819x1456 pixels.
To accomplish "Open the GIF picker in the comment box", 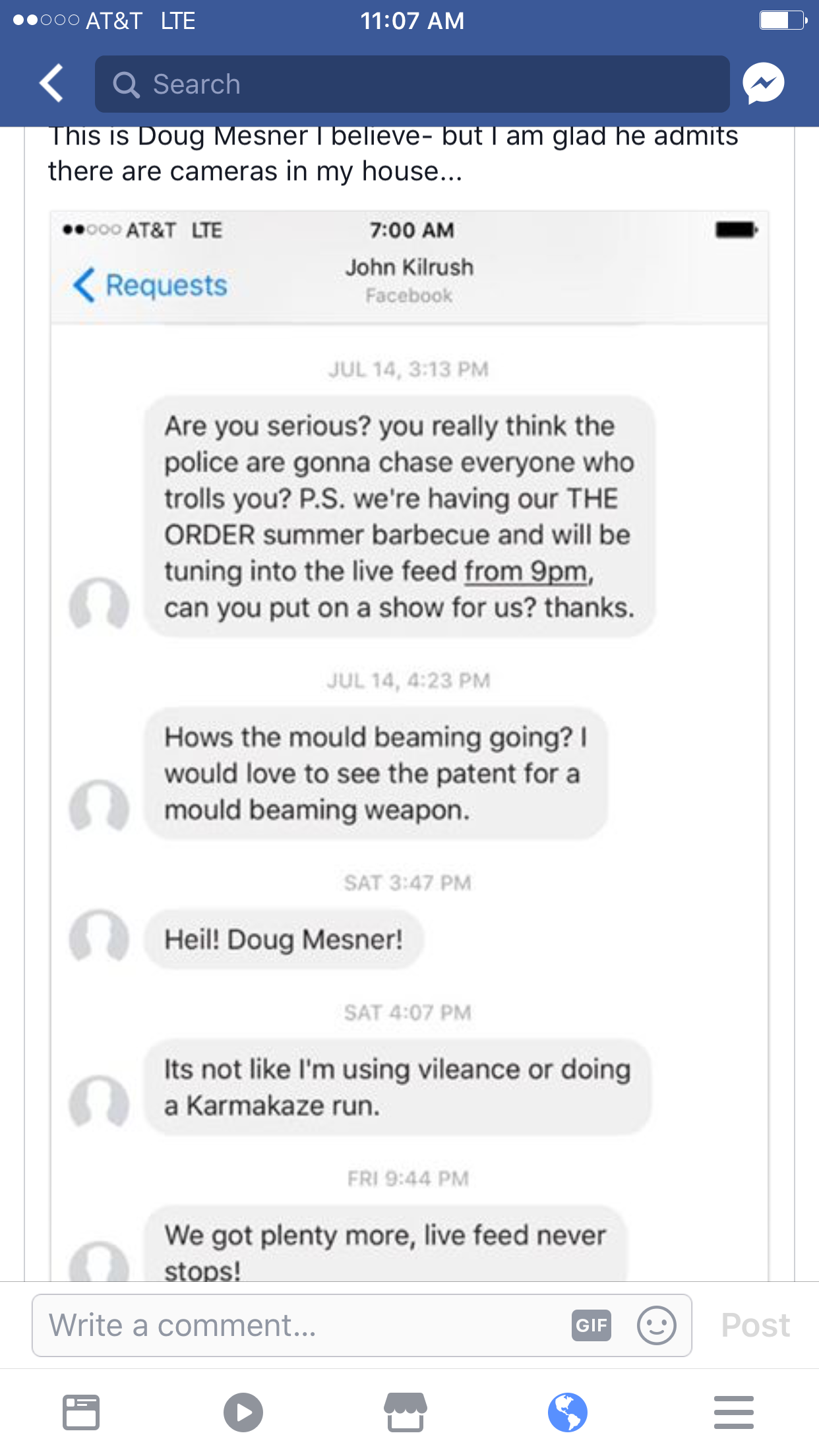I will [591, 1325].
